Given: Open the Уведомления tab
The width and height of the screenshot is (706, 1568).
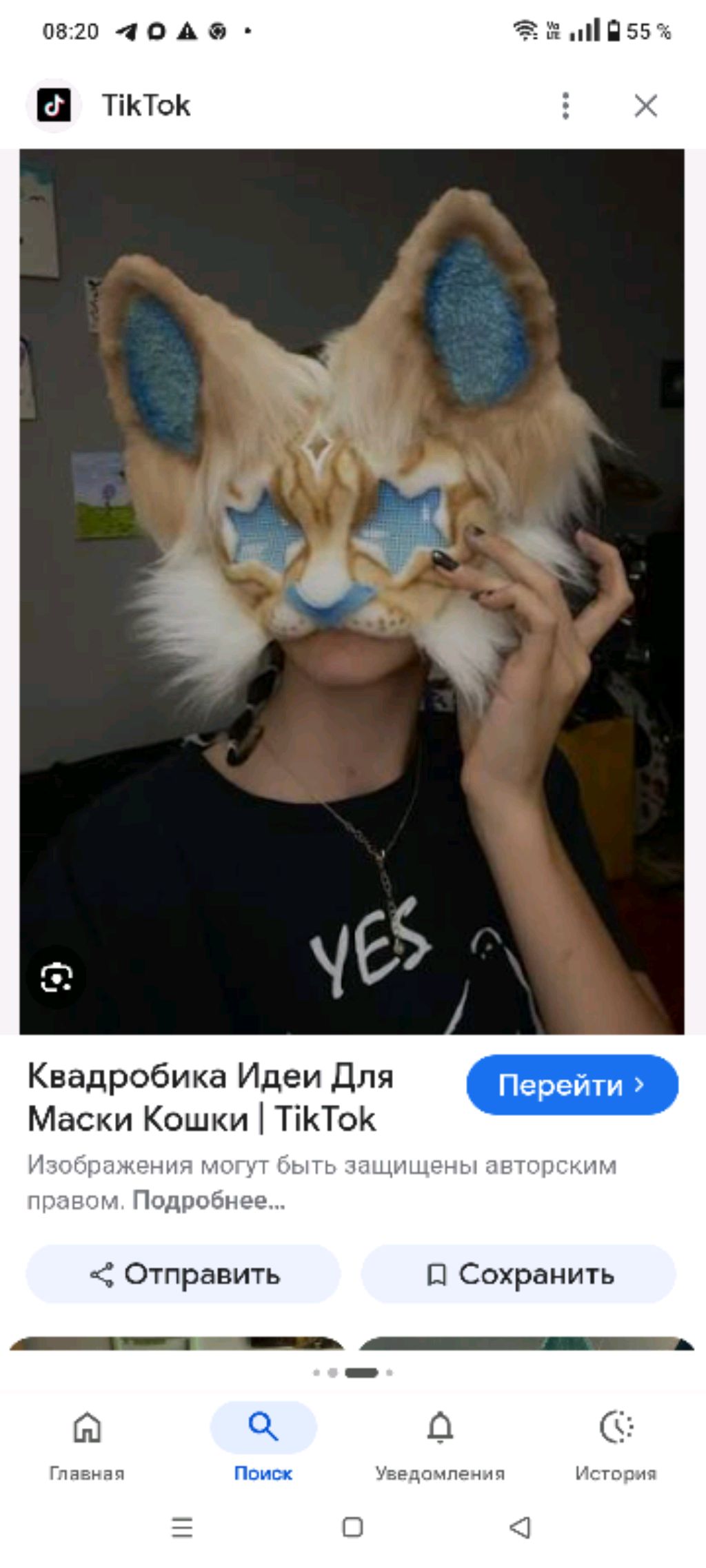Looking at the screenshot, I should 440,1441.
